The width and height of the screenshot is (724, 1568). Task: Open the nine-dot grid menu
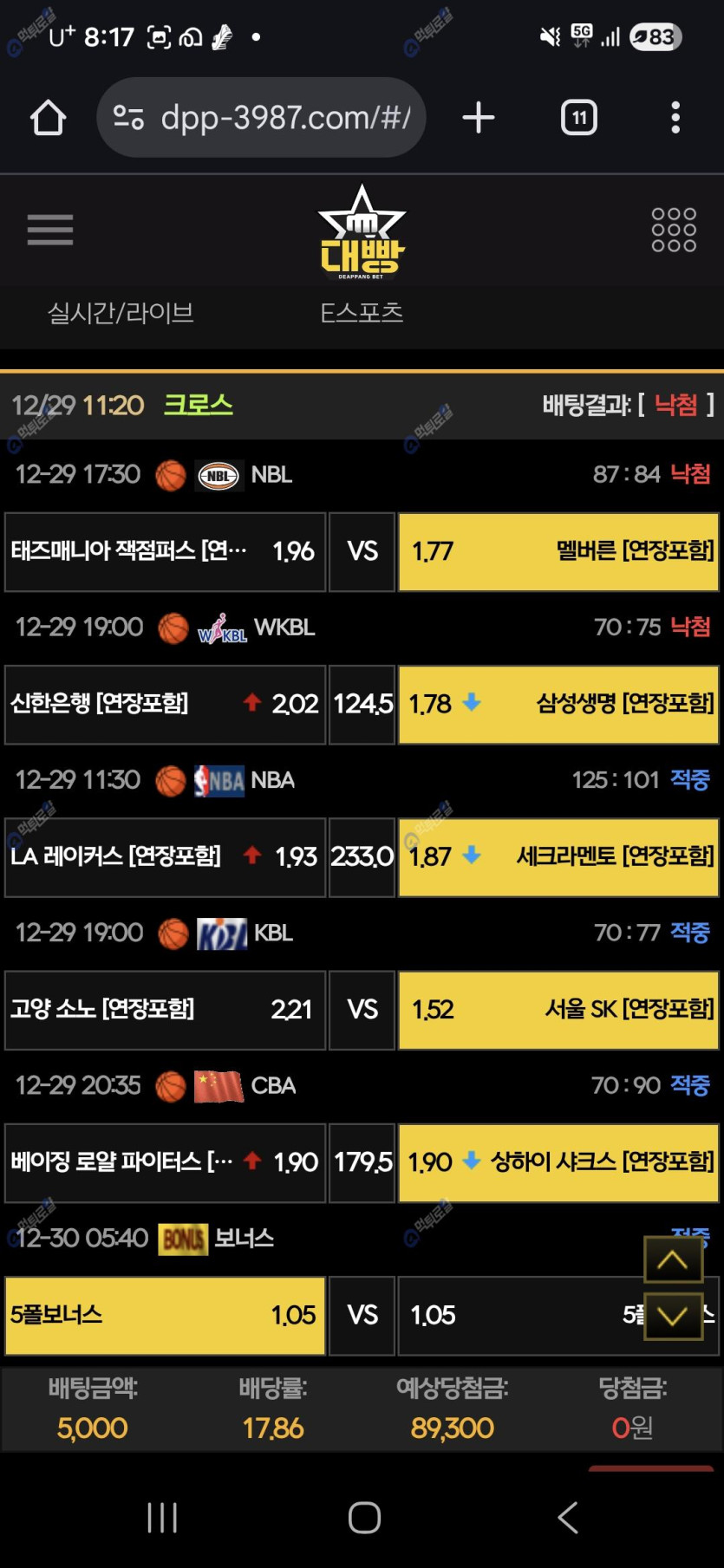674,230
